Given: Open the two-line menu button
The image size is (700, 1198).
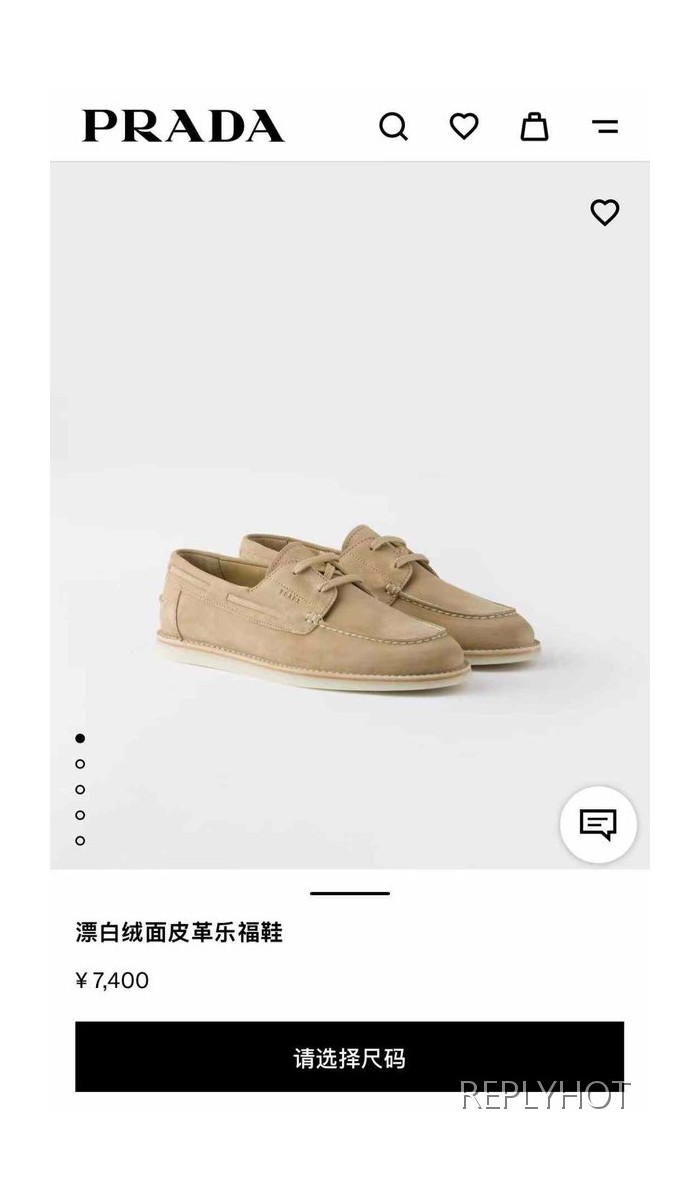Looking at the screenshot, I should 605,127.
